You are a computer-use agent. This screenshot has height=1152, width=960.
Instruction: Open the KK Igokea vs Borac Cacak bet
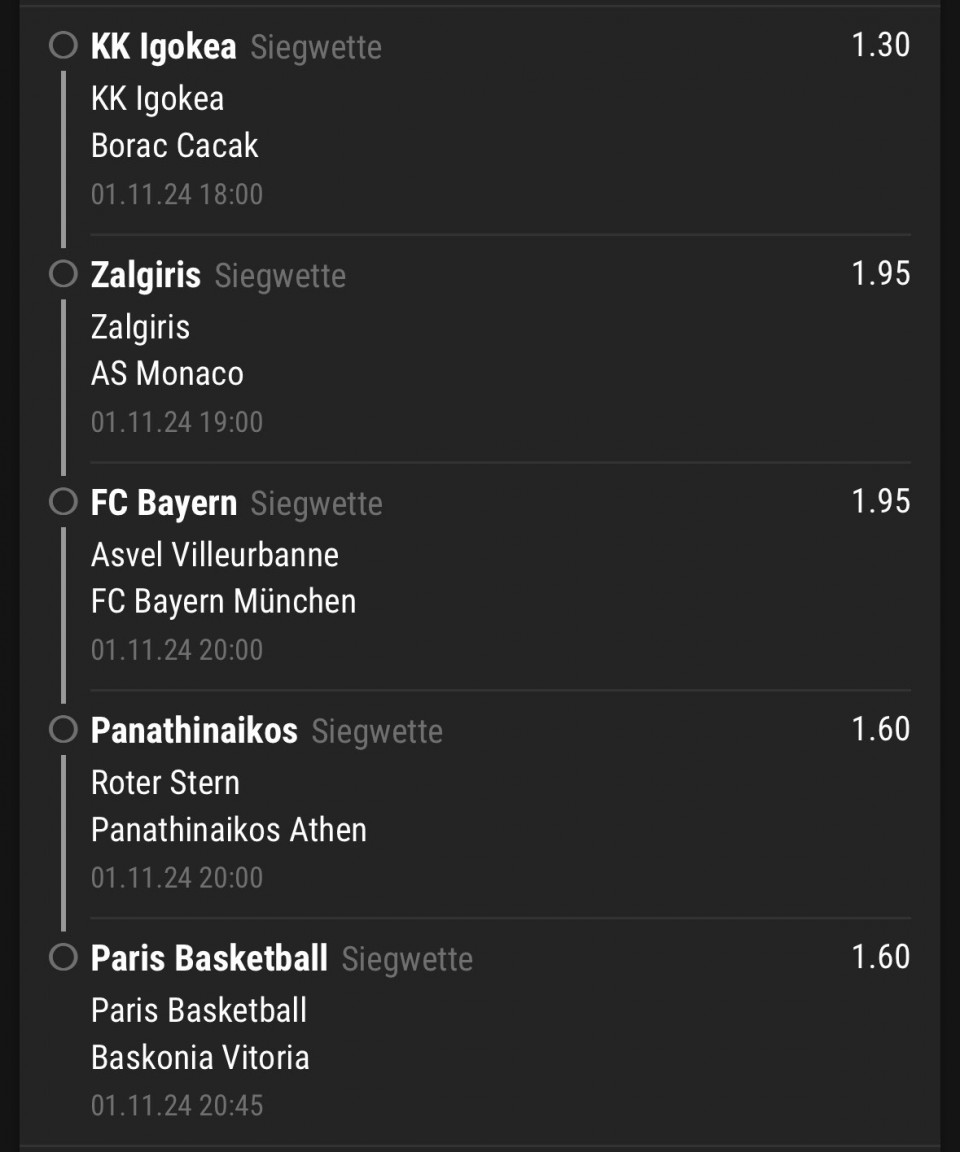tap(480, 120)
